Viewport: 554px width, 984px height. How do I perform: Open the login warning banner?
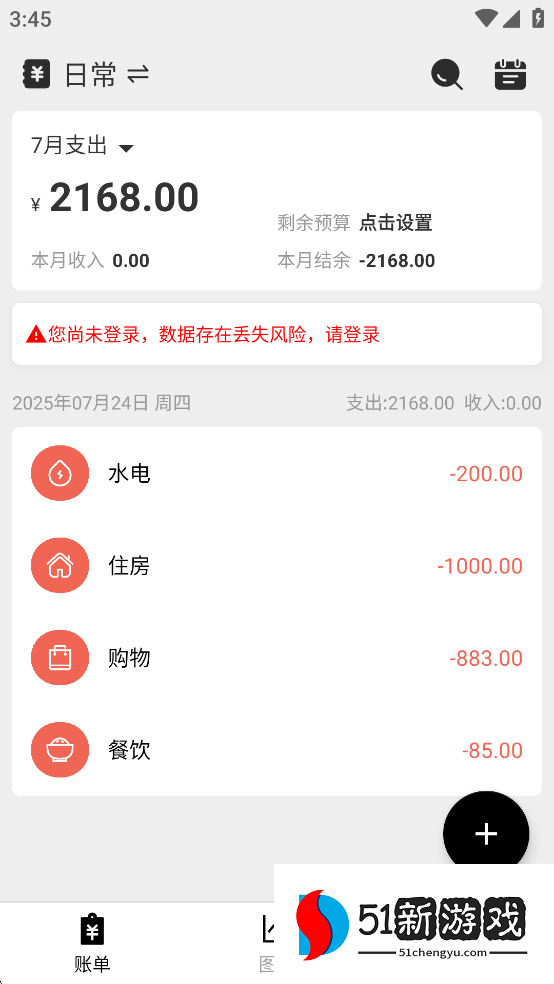pyautogui.click(x=277, y=334)
